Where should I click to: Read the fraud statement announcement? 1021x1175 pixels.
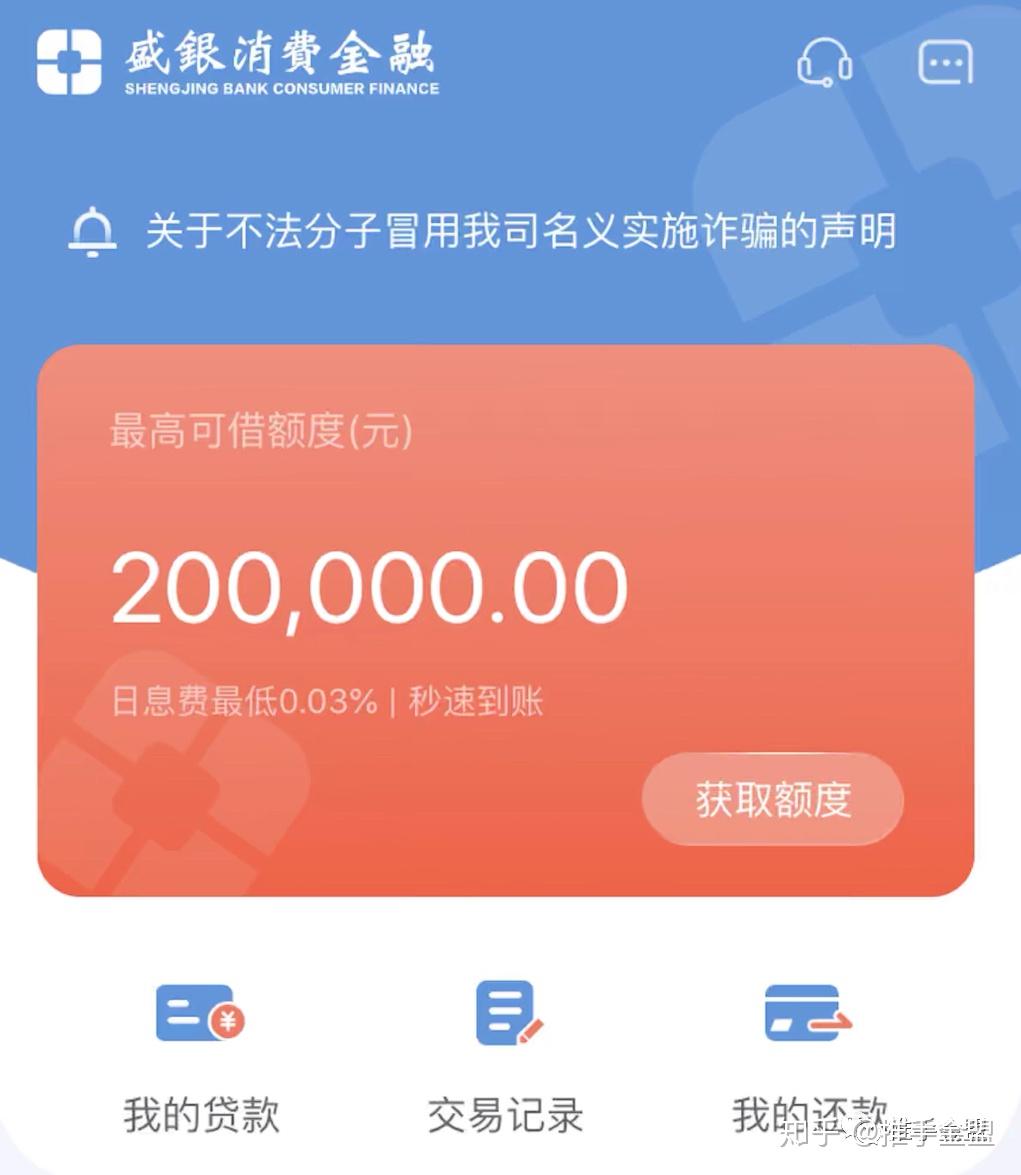tap(520, 232)
